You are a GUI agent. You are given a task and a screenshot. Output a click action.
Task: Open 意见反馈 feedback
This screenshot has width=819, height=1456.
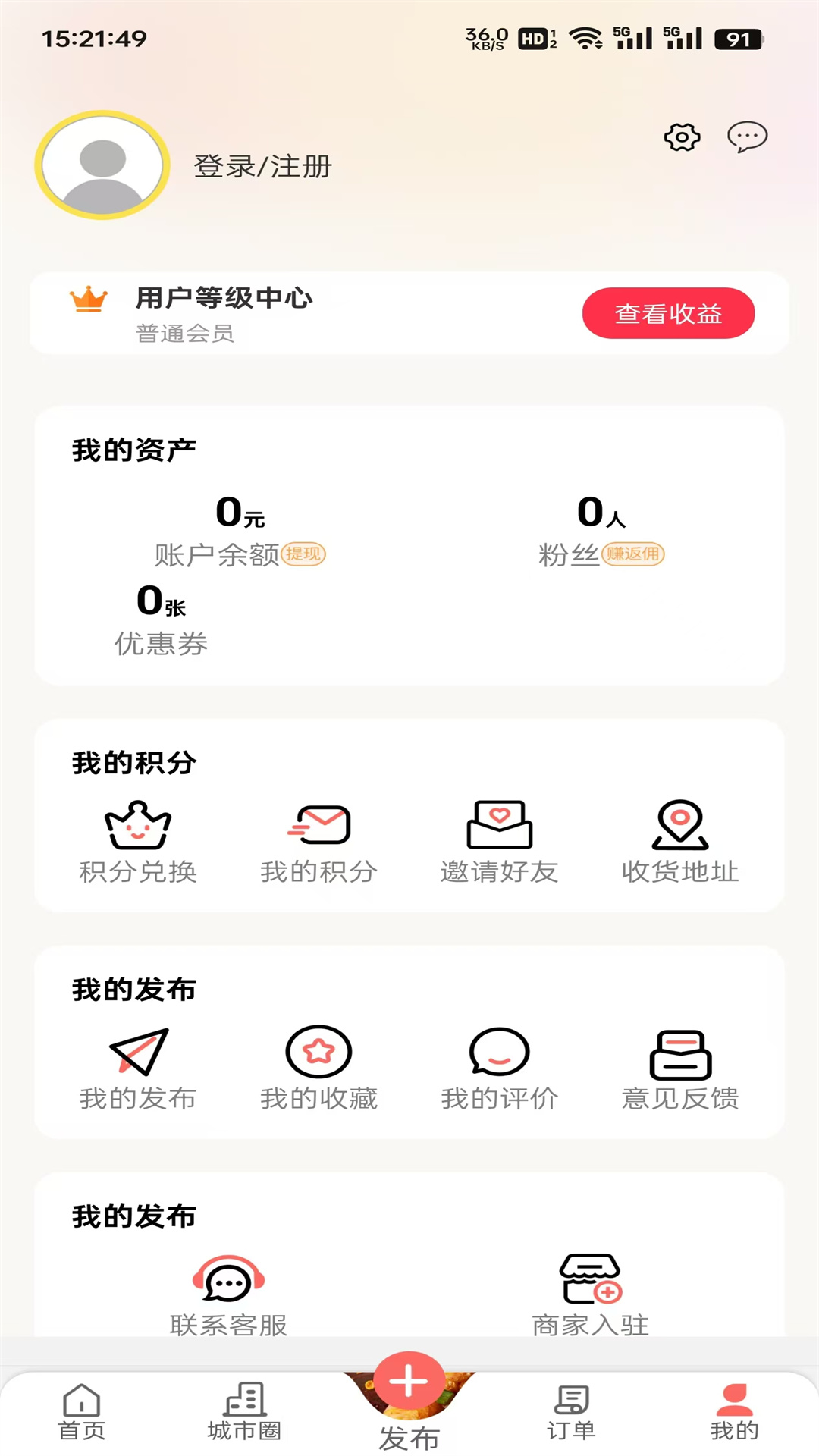680,1068
